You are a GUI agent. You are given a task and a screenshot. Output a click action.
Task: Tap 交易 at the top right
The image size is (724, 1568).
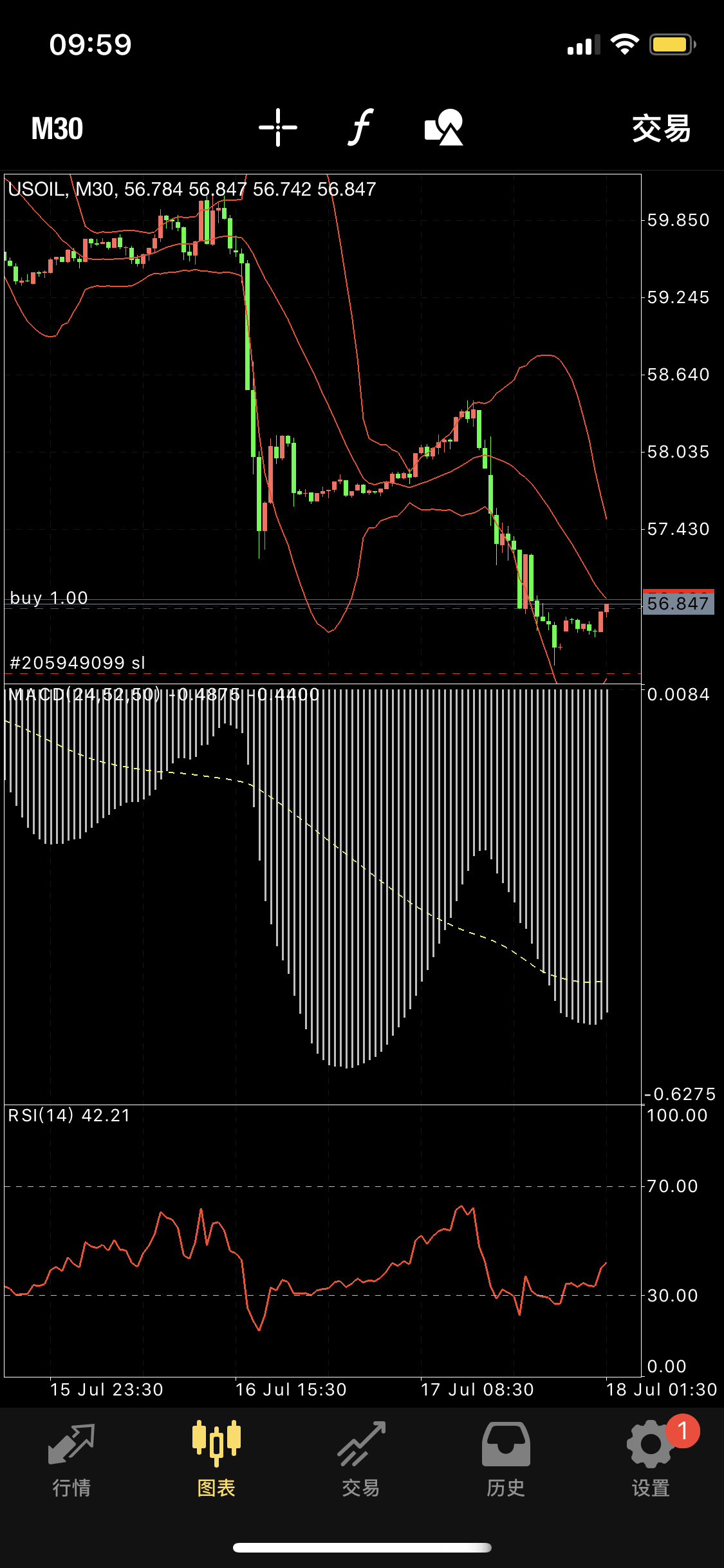pyautogui.click(x=662, y=129)
